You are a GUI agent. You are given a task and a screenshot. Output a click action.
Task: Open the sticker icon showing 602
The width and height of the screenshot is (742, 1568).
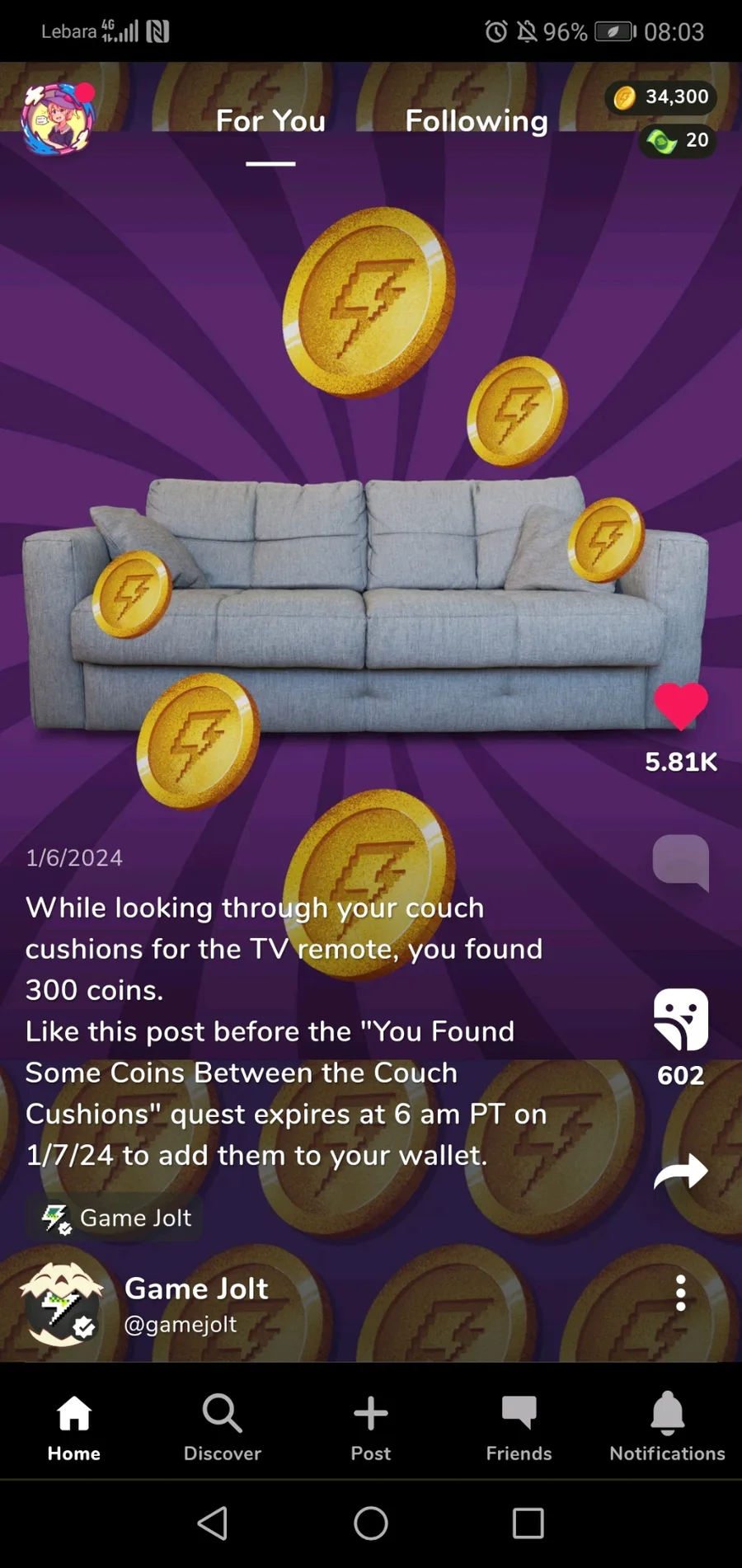[x=681, y=1020]
